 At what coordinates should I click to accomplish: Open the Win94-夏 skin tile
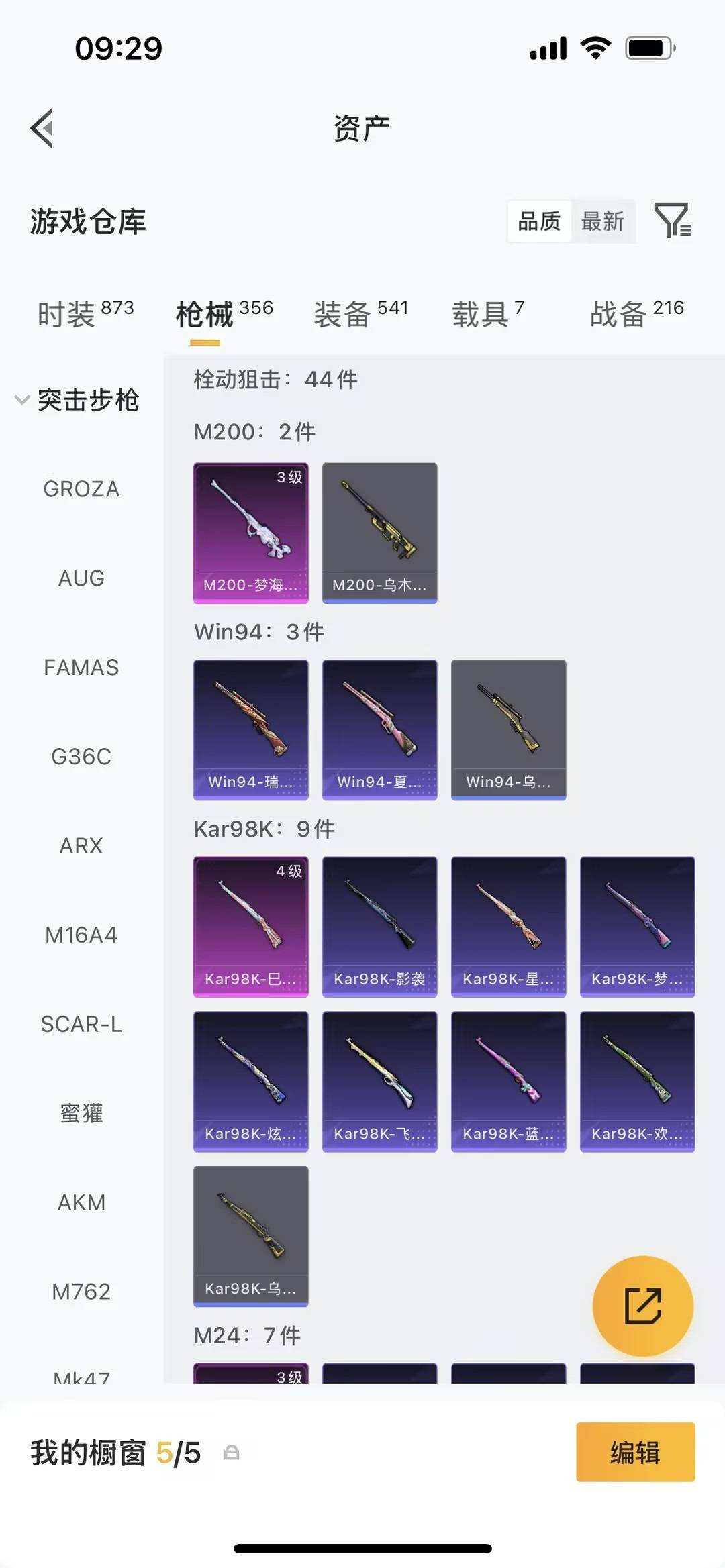coord(379,729)
